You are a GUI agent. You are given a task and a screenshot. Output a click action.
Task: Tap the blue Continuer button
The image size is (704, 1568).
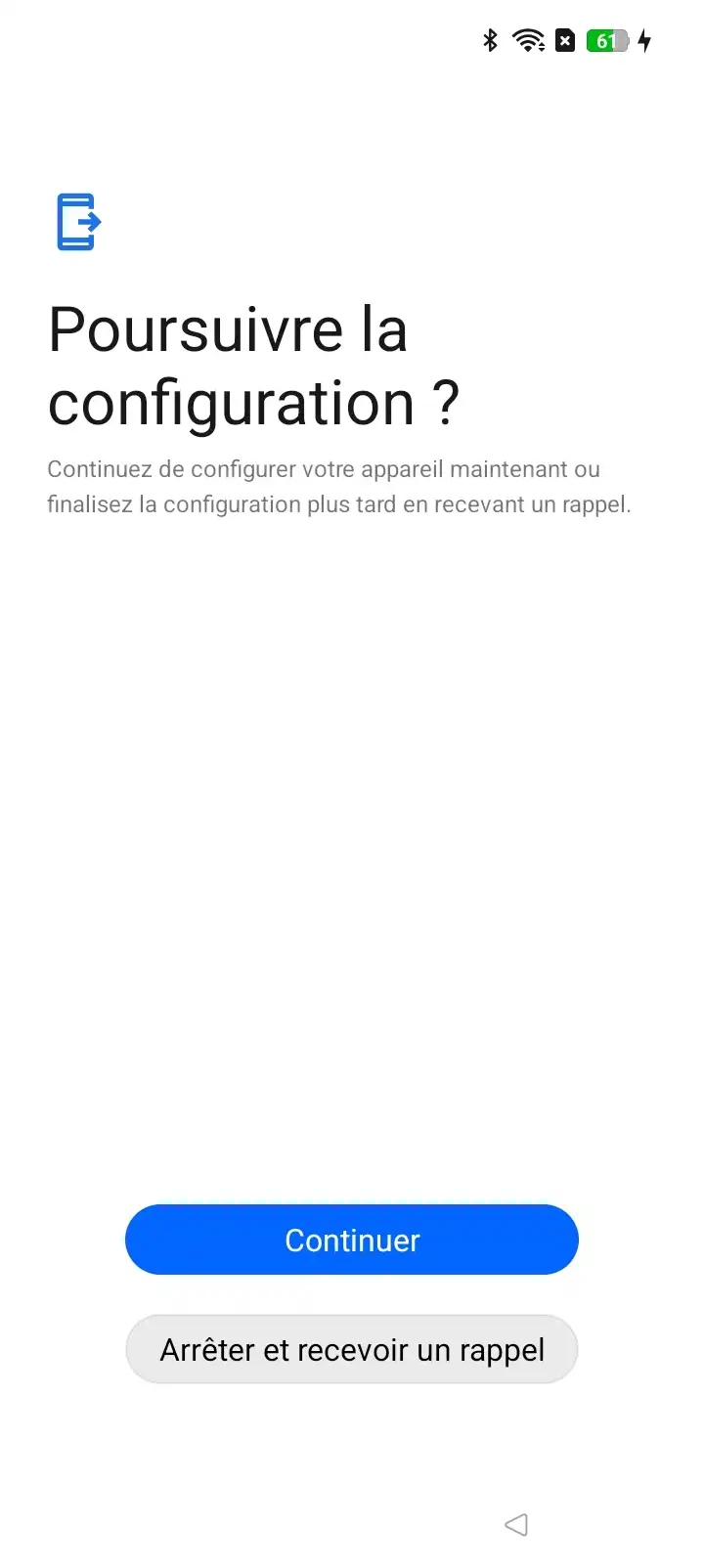[352, 1240]
